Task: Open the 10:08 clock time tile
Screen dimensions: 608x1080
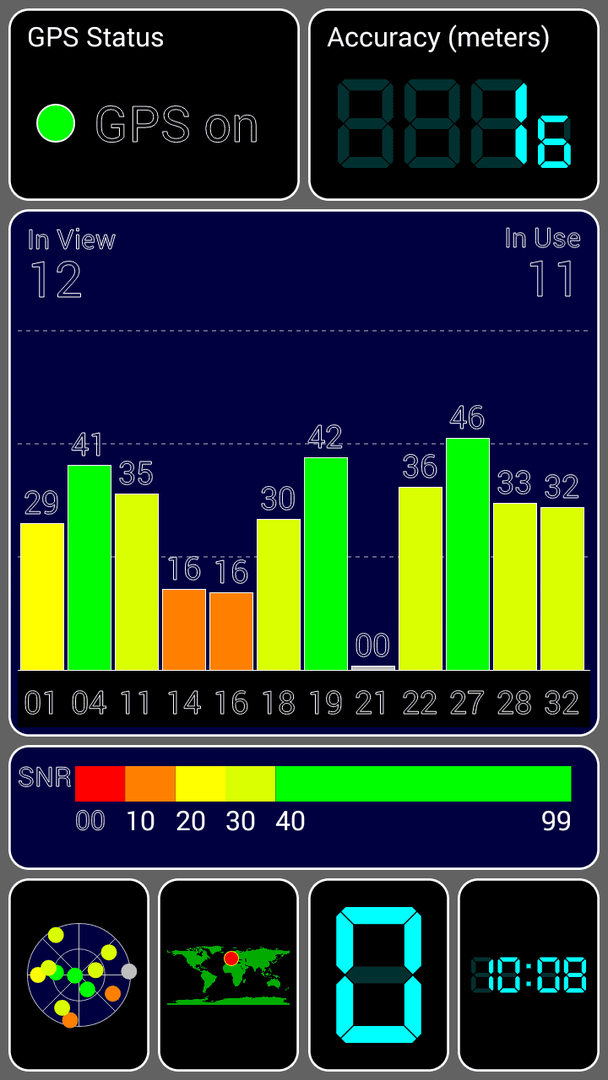Action: pos(529,975)
